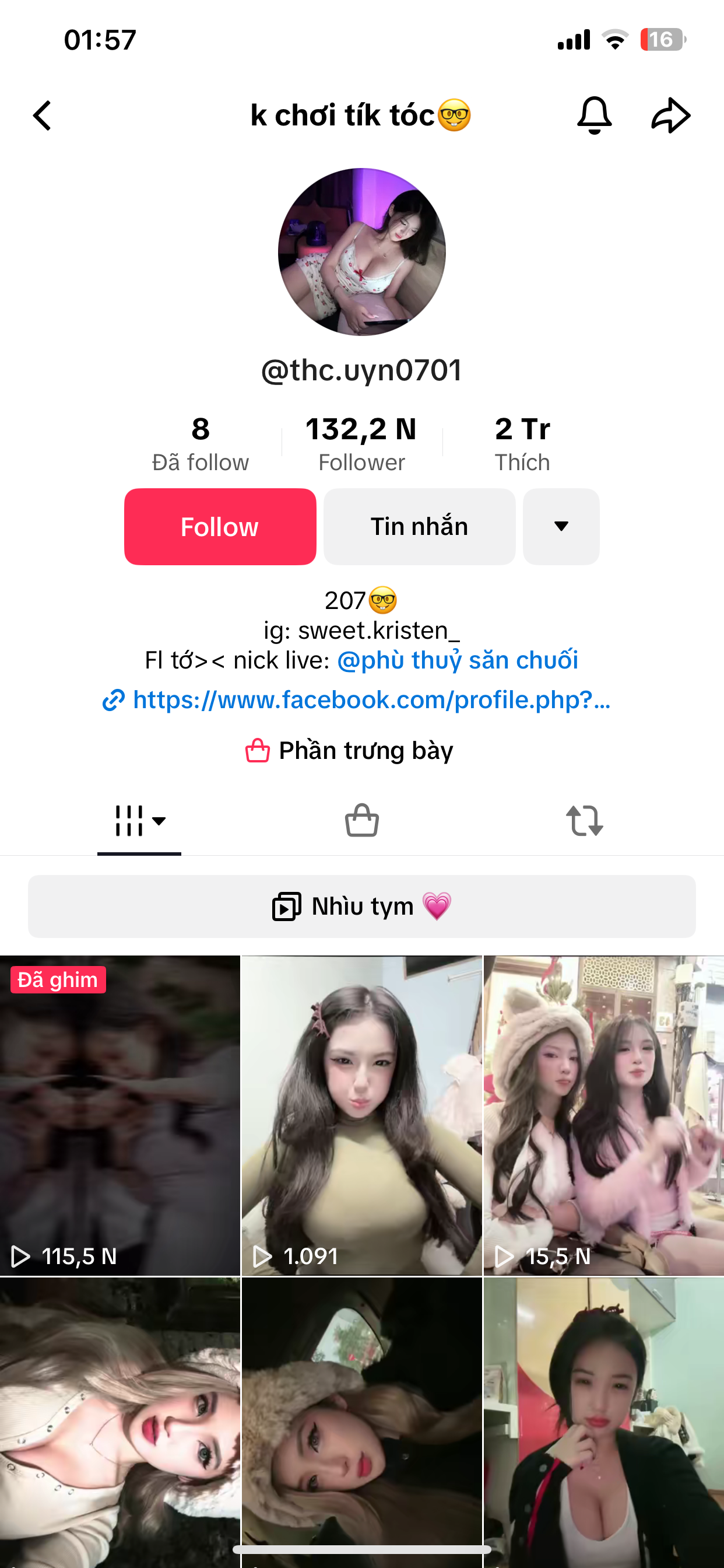Play the video with 15,5 N views
The height and width of the screenshot is (1568, 724).
pos(603,1115)
